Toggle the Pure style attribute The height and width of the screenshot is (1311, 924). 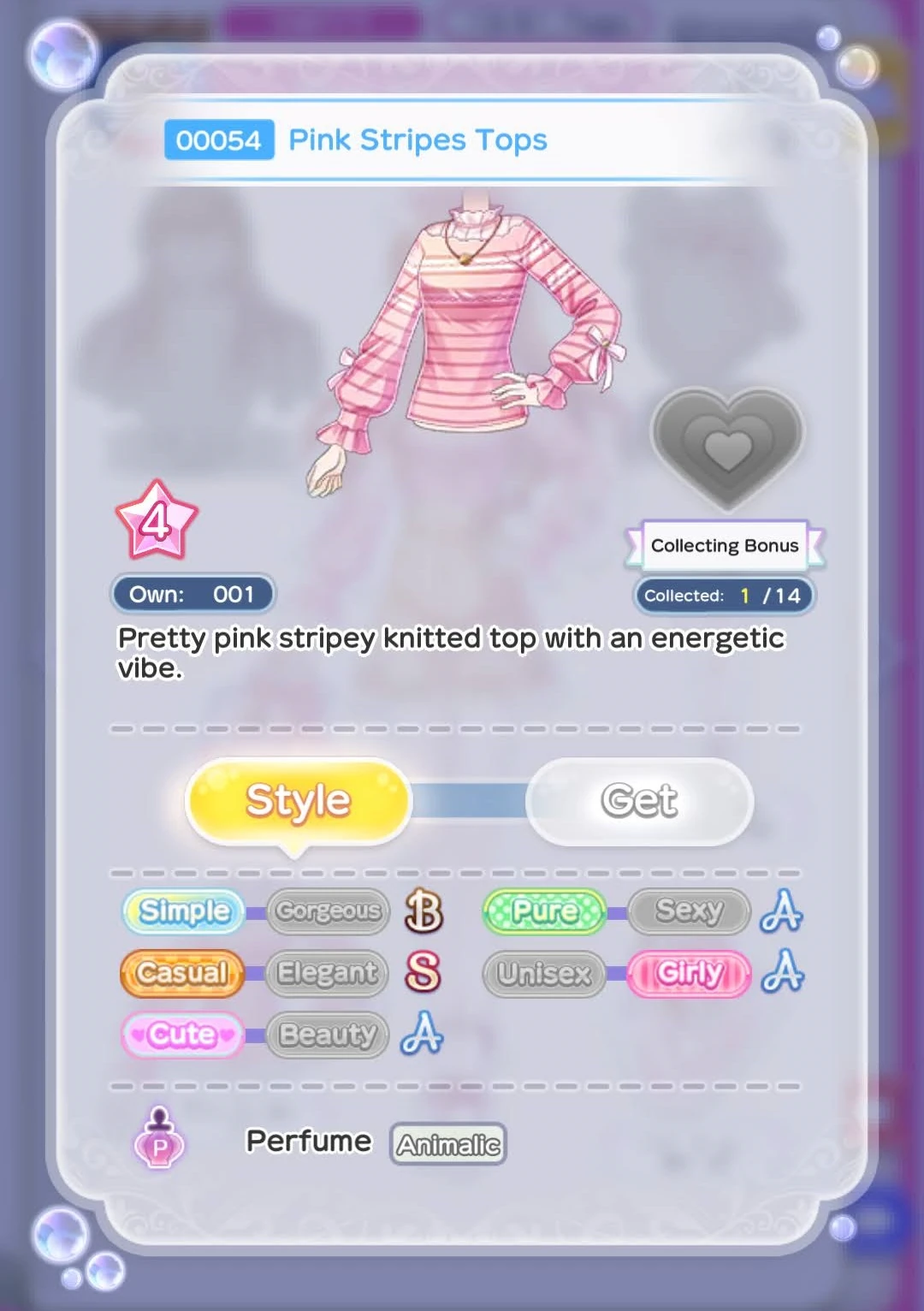543,912
